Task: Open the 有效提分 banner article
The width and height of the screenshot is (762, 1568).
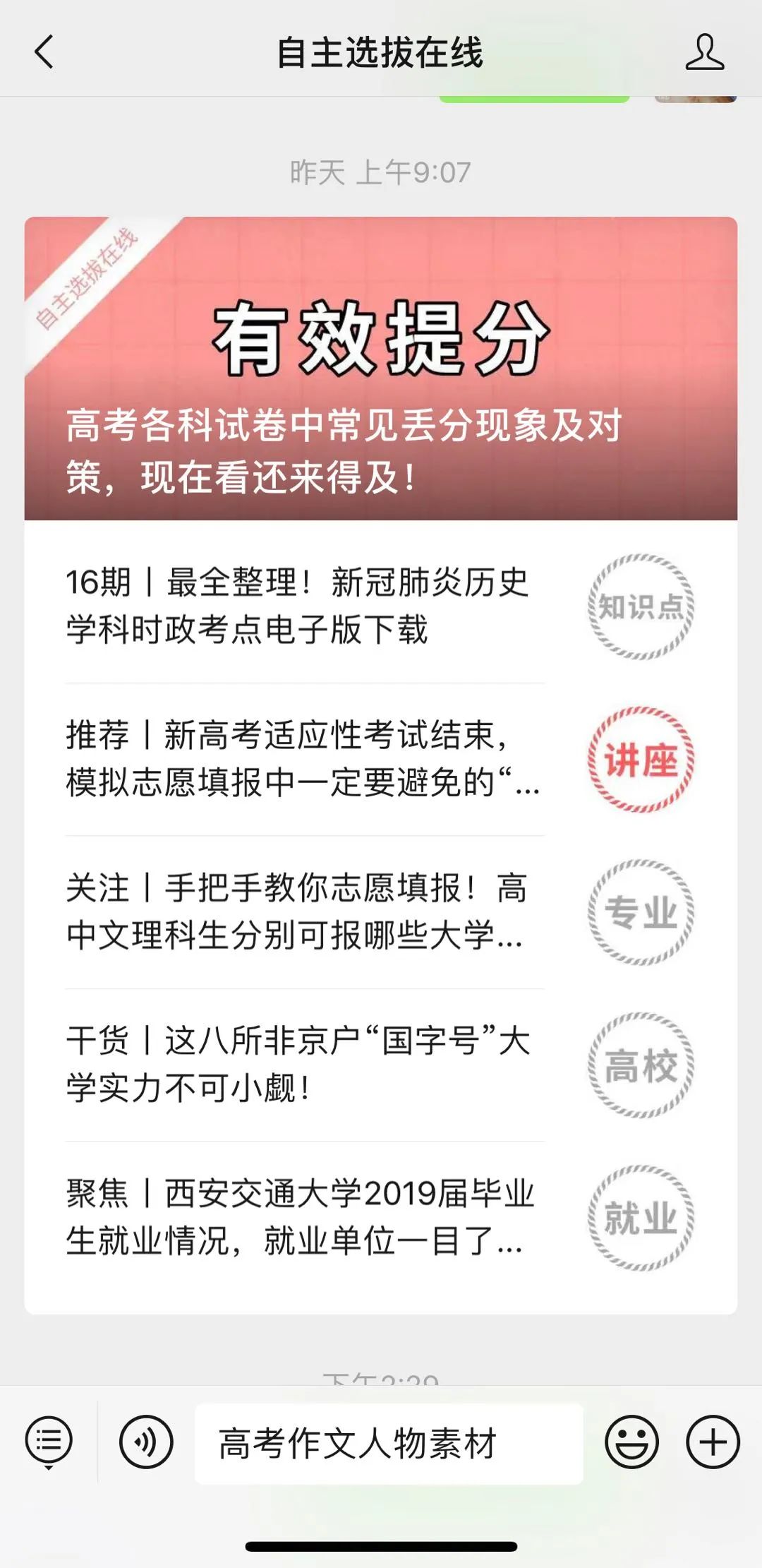Action: pos(381,367)
